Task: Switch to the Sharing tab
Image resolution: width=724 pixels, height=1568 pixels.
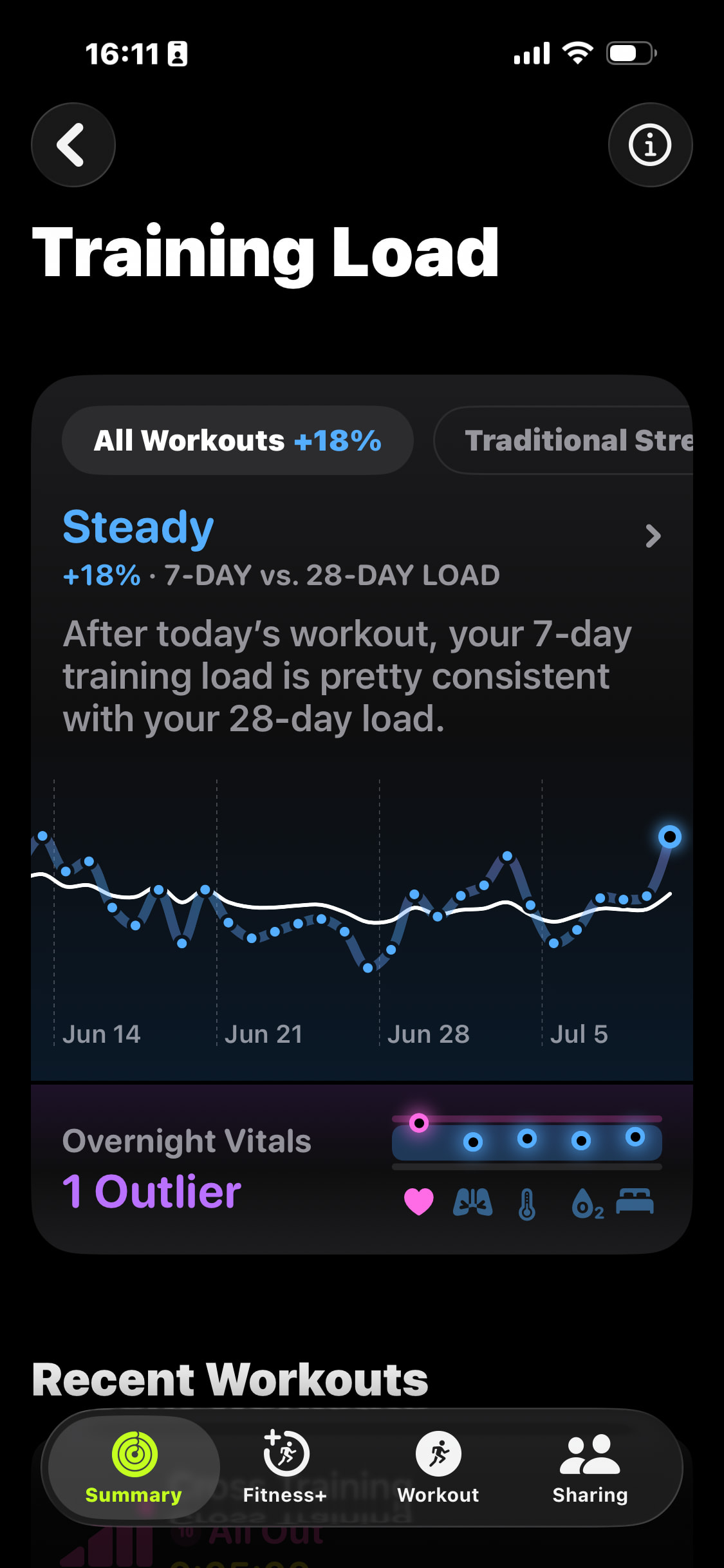Action: pyautogui.click(x=590, y=1468)
